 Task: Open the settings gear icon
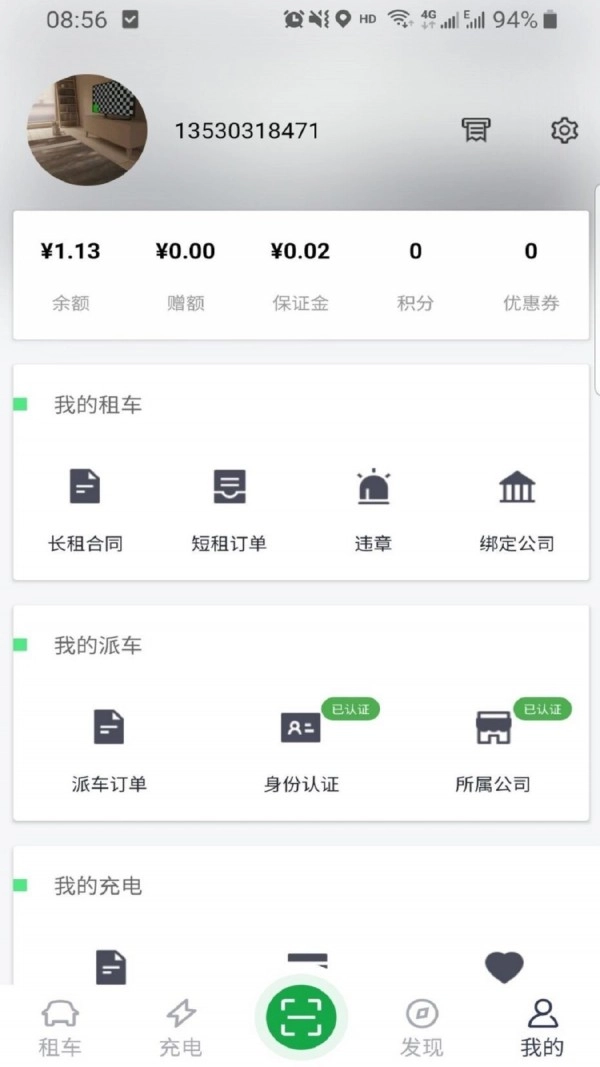point(564,130)
